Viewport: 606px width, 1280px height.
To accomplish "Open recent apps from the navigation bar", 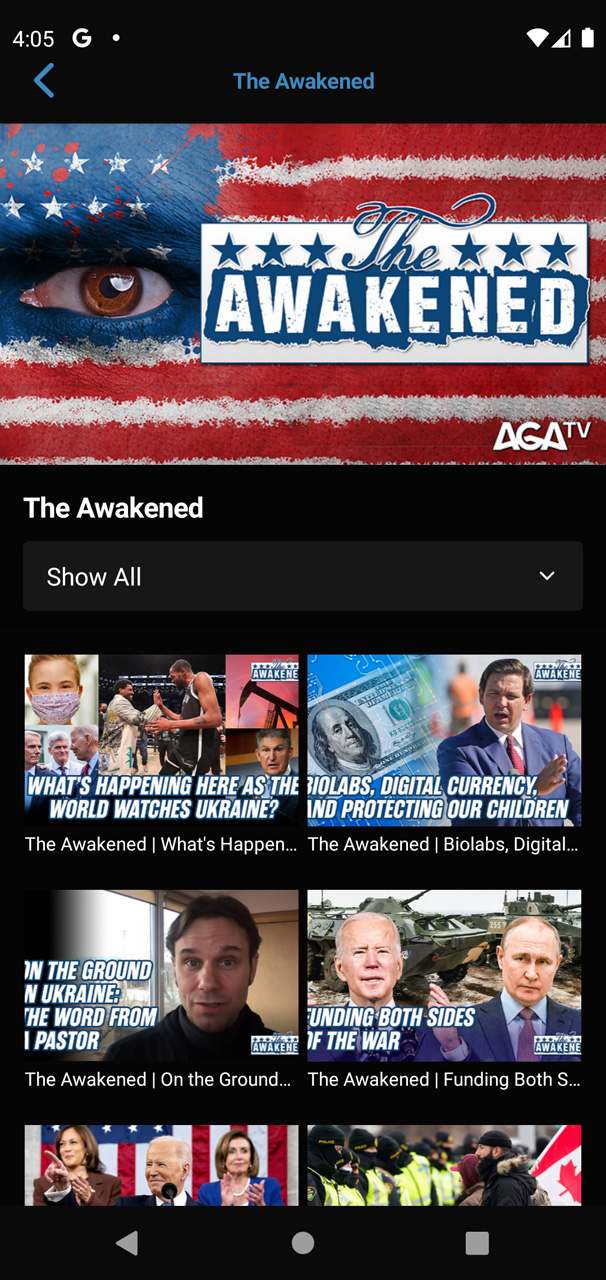I will 477,1242.
